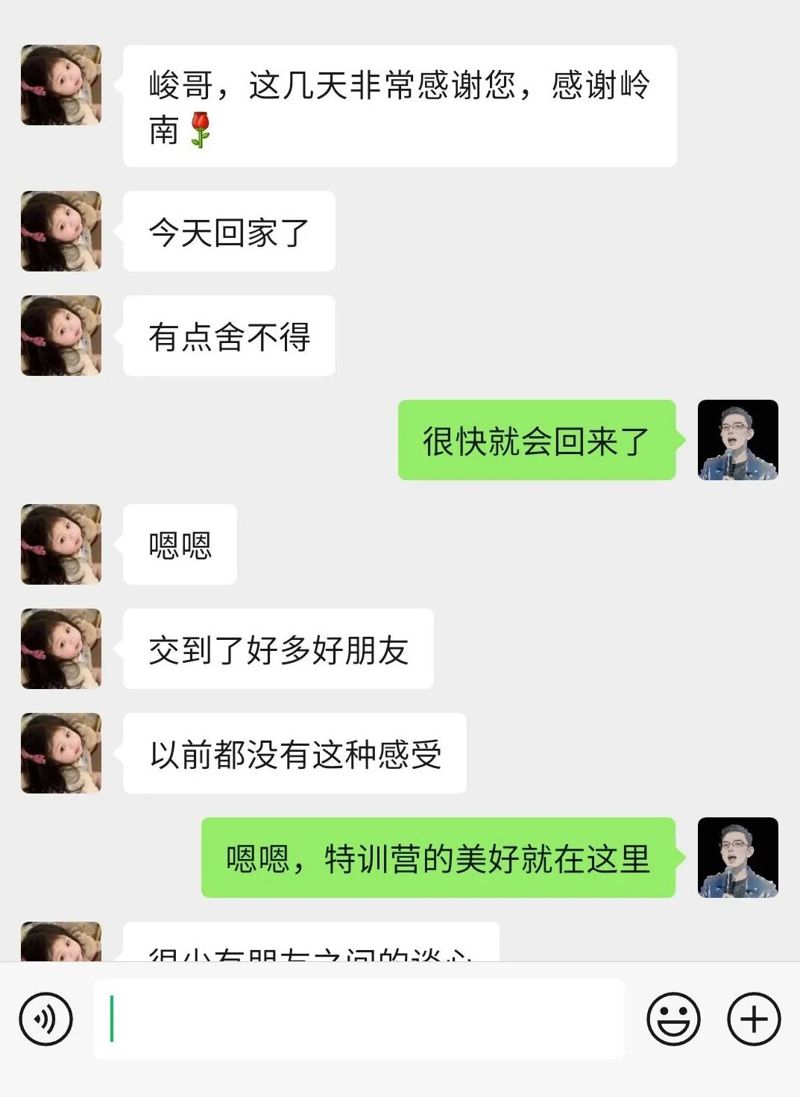
Task: Switch to voice message input
Action: click(46, 1019)
